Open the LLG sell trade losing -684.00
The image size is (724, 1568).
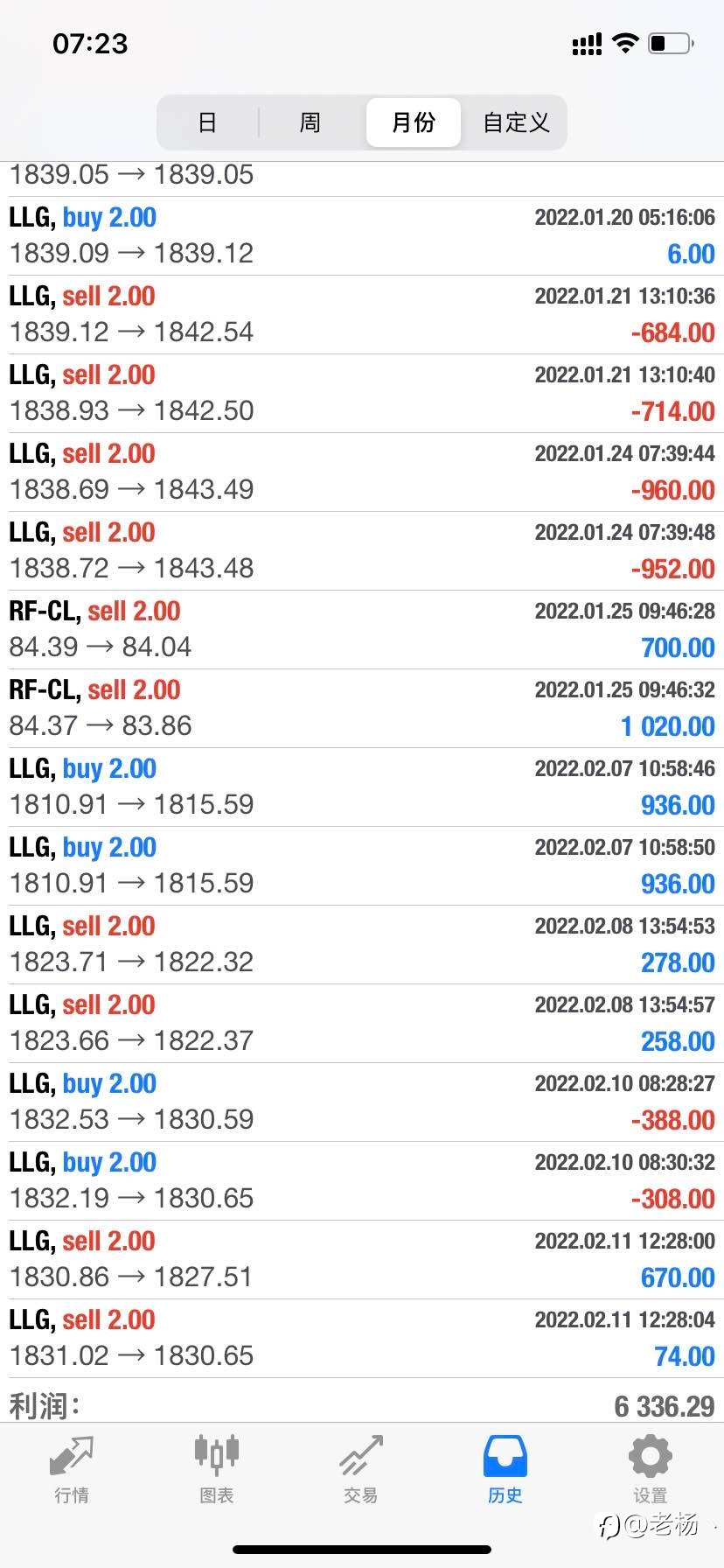coord(362,315)
